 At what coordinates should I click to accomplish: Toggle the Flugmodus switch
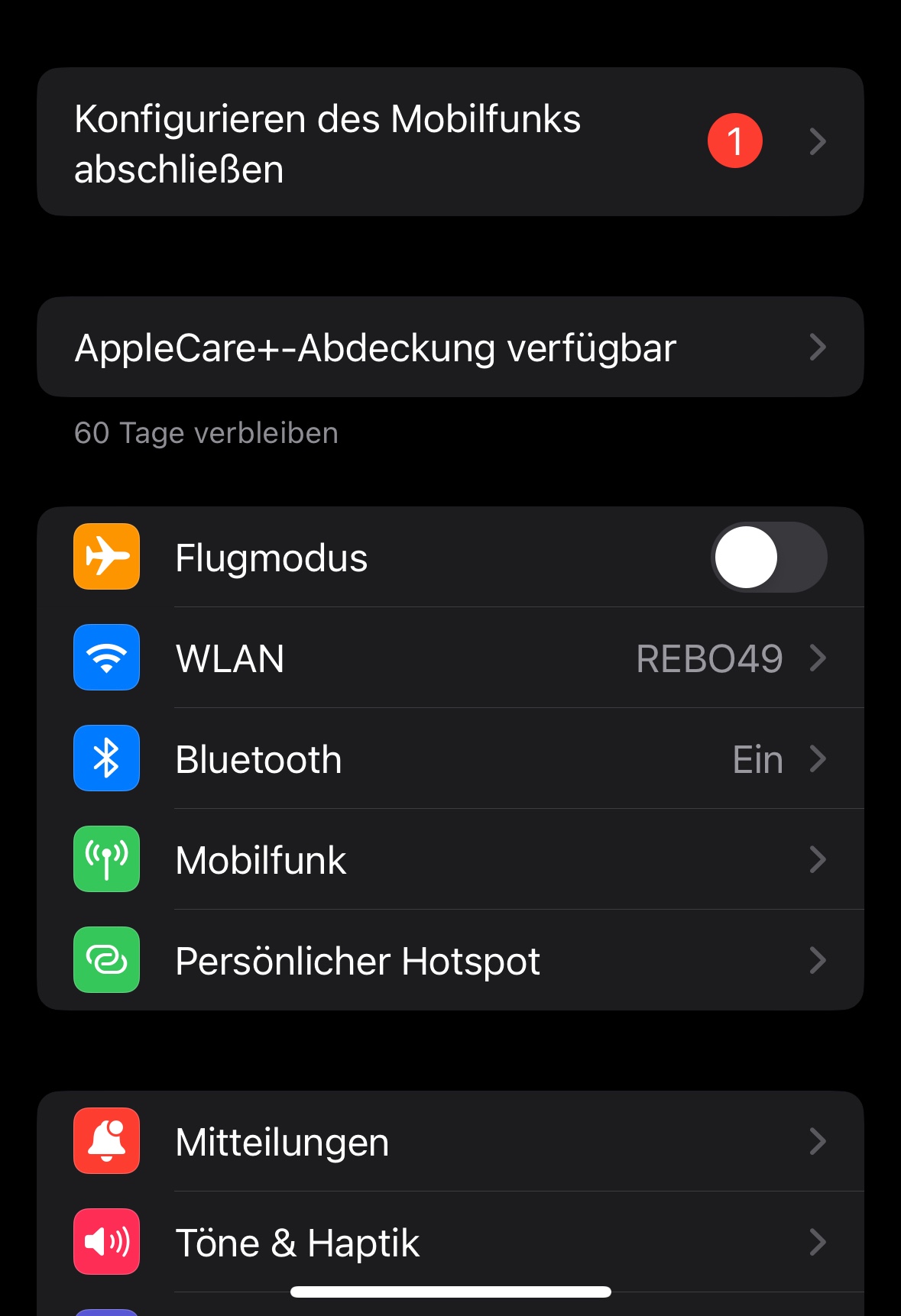769,557
